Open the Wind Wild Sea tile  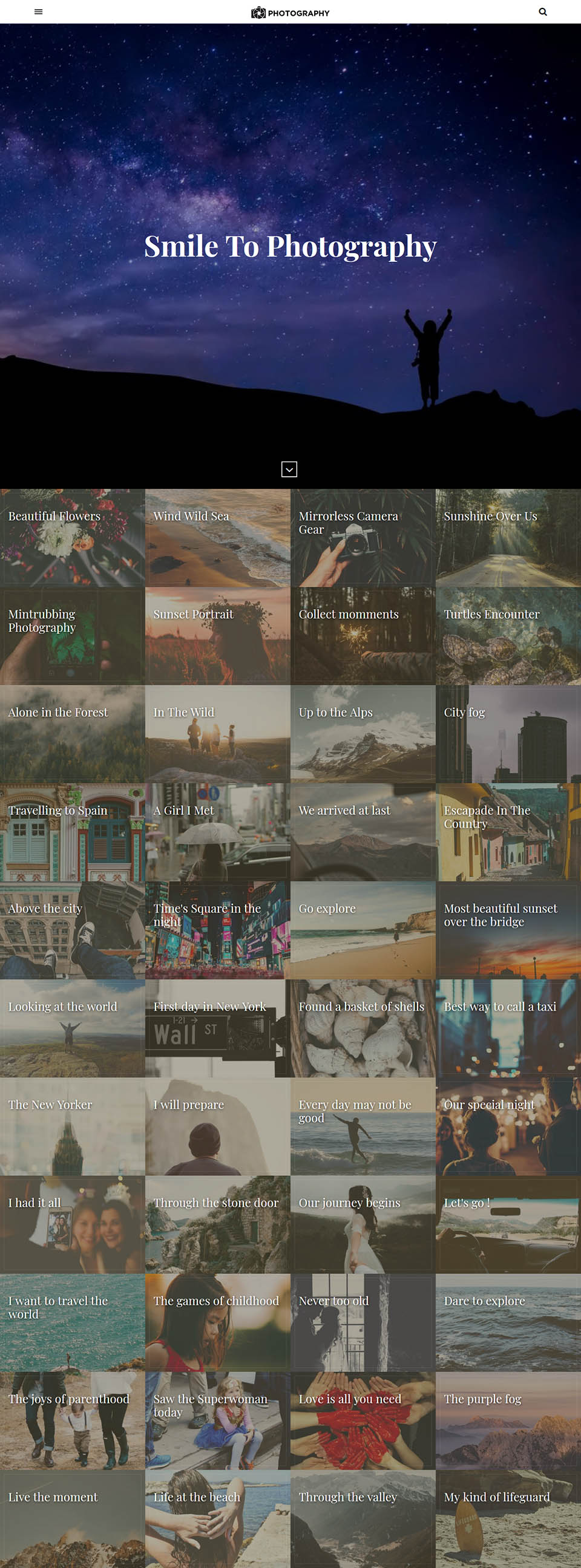click(217, 538)
